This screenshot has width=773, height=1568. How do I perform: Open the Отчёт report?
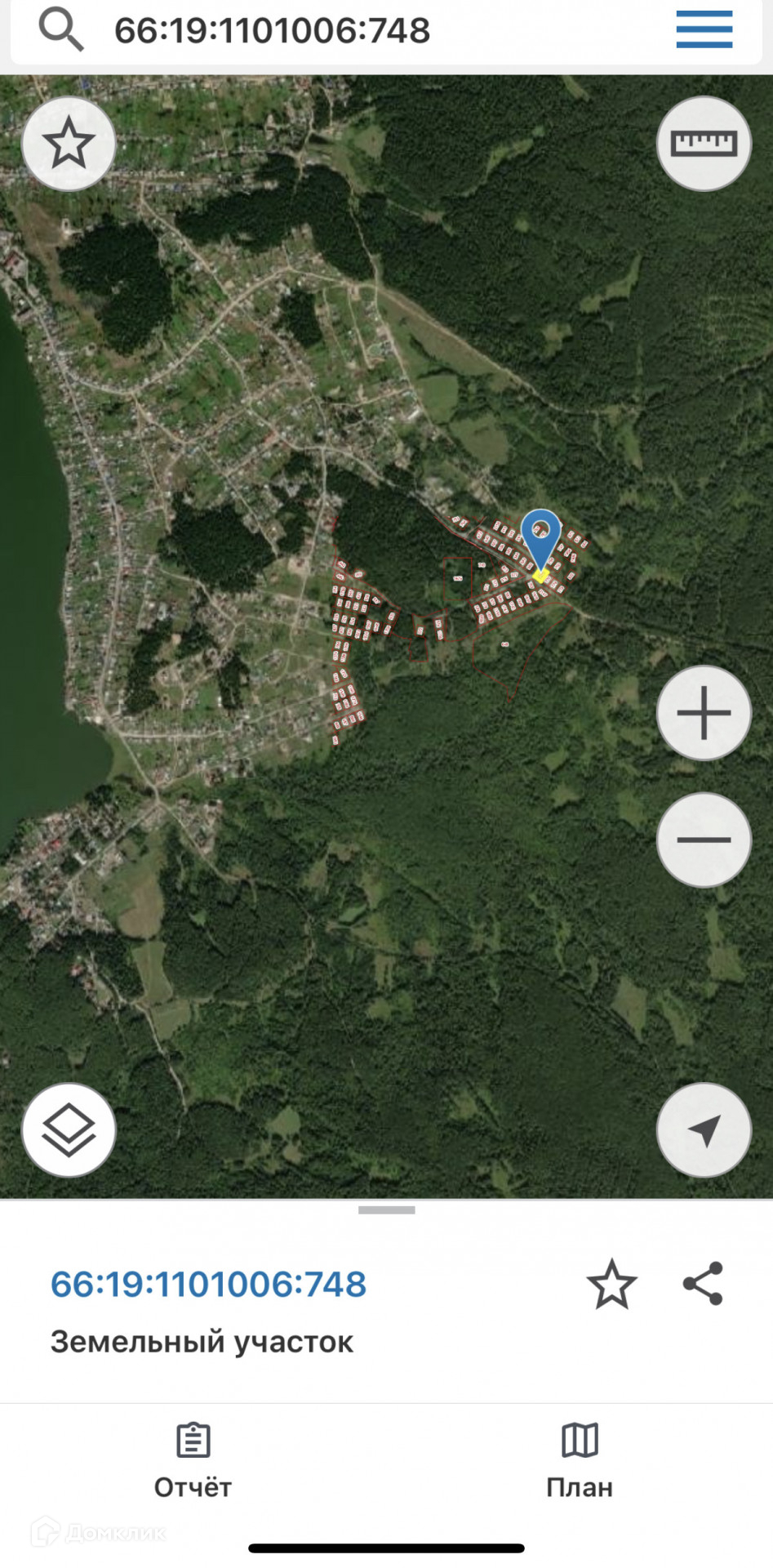193,1461
